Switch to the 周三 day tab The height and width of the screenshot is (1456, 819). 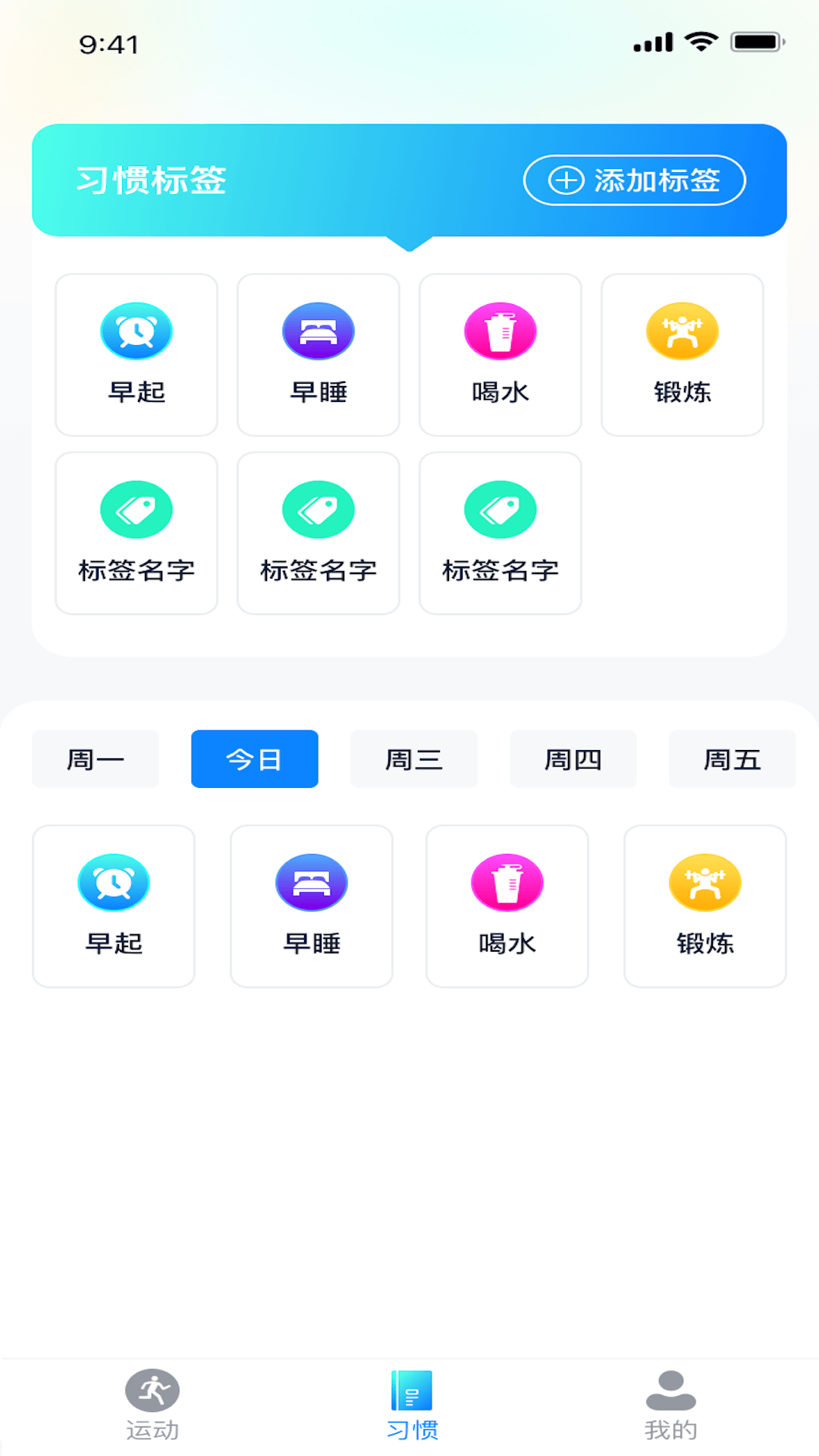pyautogui.click(x=413, y=759)
